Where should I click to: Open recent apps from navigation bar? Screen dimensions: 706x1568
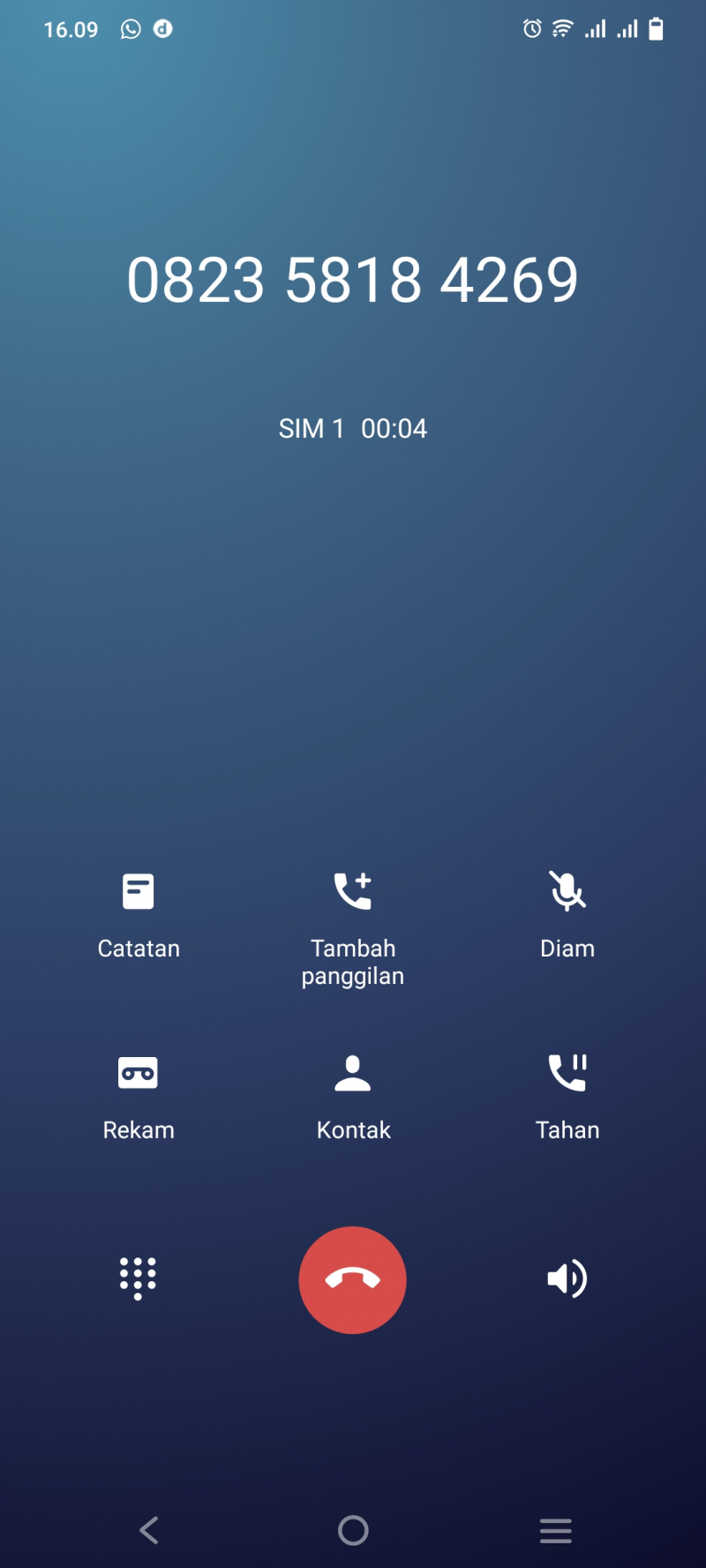(555, 1531)
